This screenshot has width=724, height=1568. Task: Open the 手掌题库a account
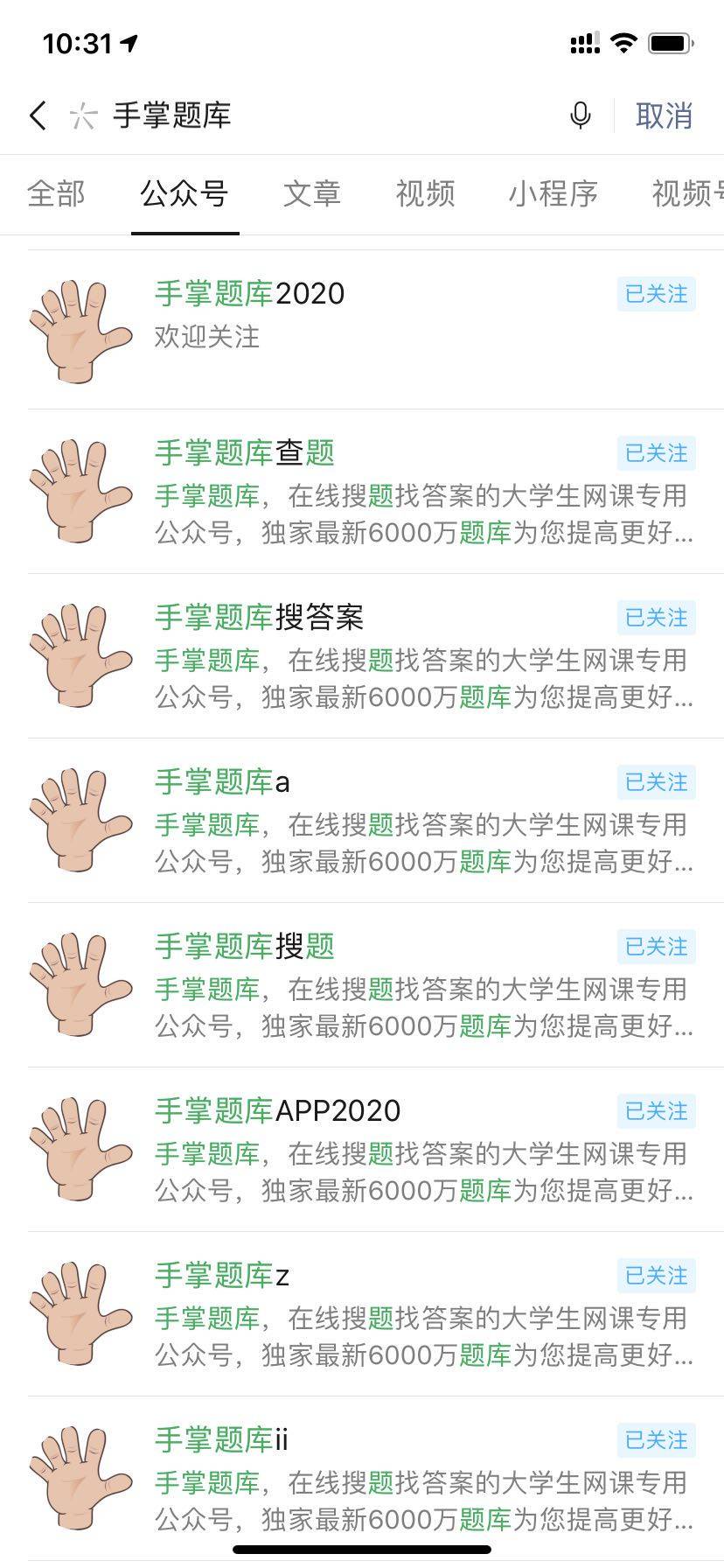(x=362, y=821)
